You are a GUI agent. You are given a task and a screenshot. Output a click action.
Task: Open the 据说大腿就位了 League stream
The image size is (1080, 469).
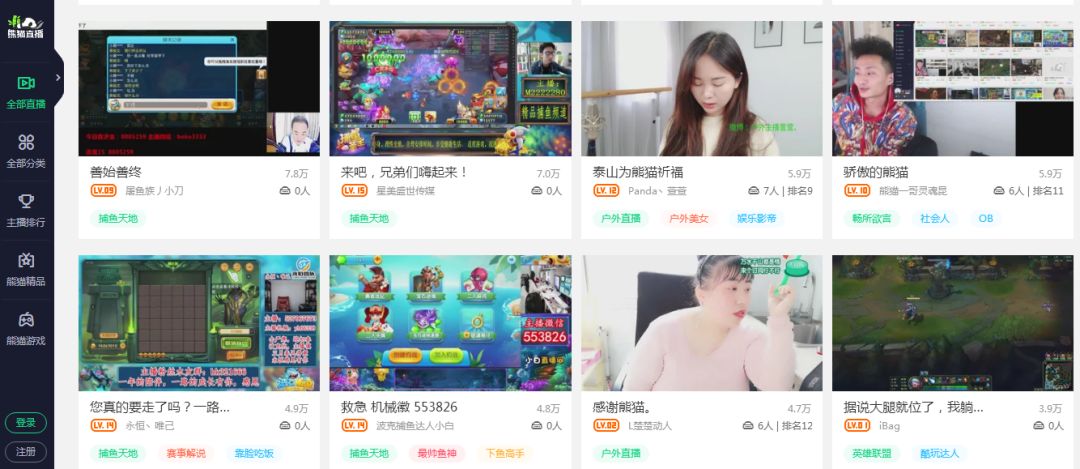click(x=952, y=322)
